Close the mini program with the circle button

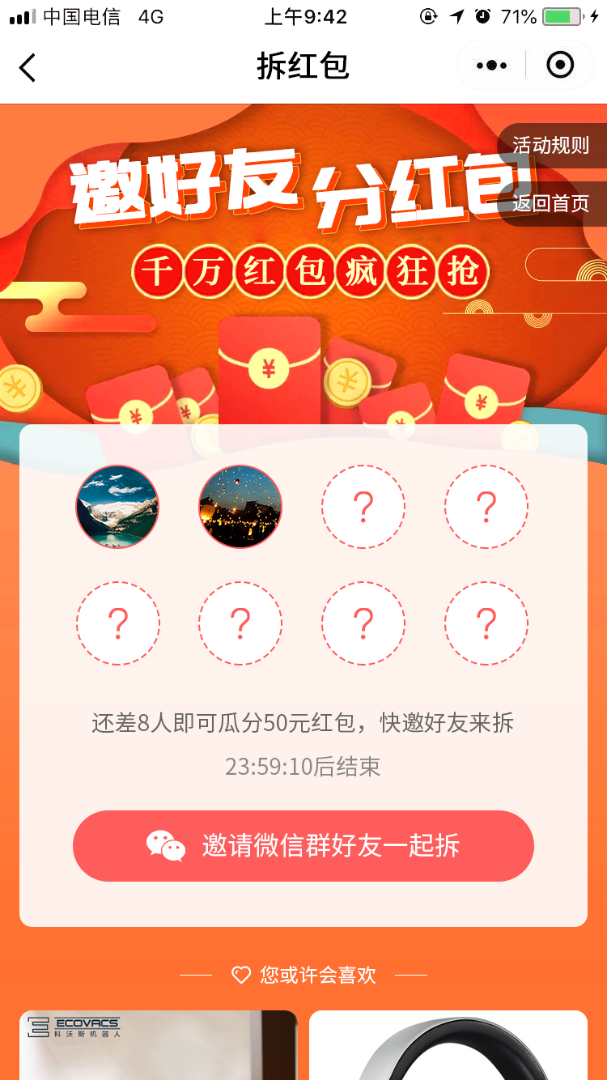click(x=560, y=66)
